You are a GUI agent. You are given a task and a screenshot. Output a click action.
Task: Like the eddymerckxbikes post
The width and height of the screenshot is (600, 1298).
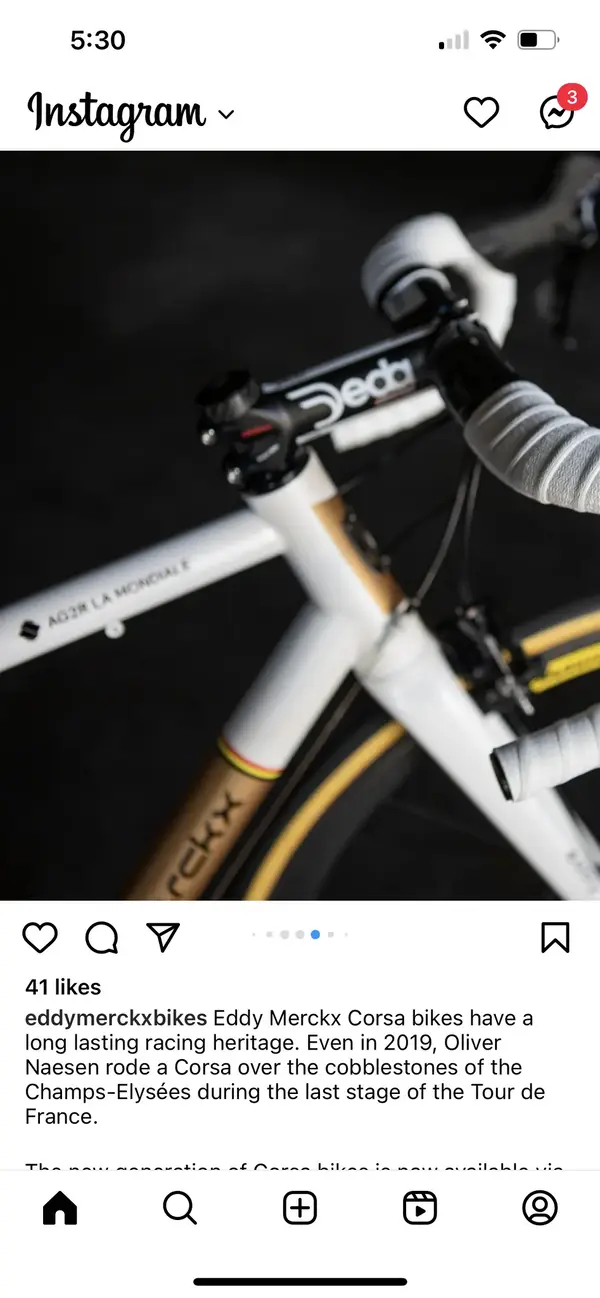pyautogui.click(x=40, y=937)
